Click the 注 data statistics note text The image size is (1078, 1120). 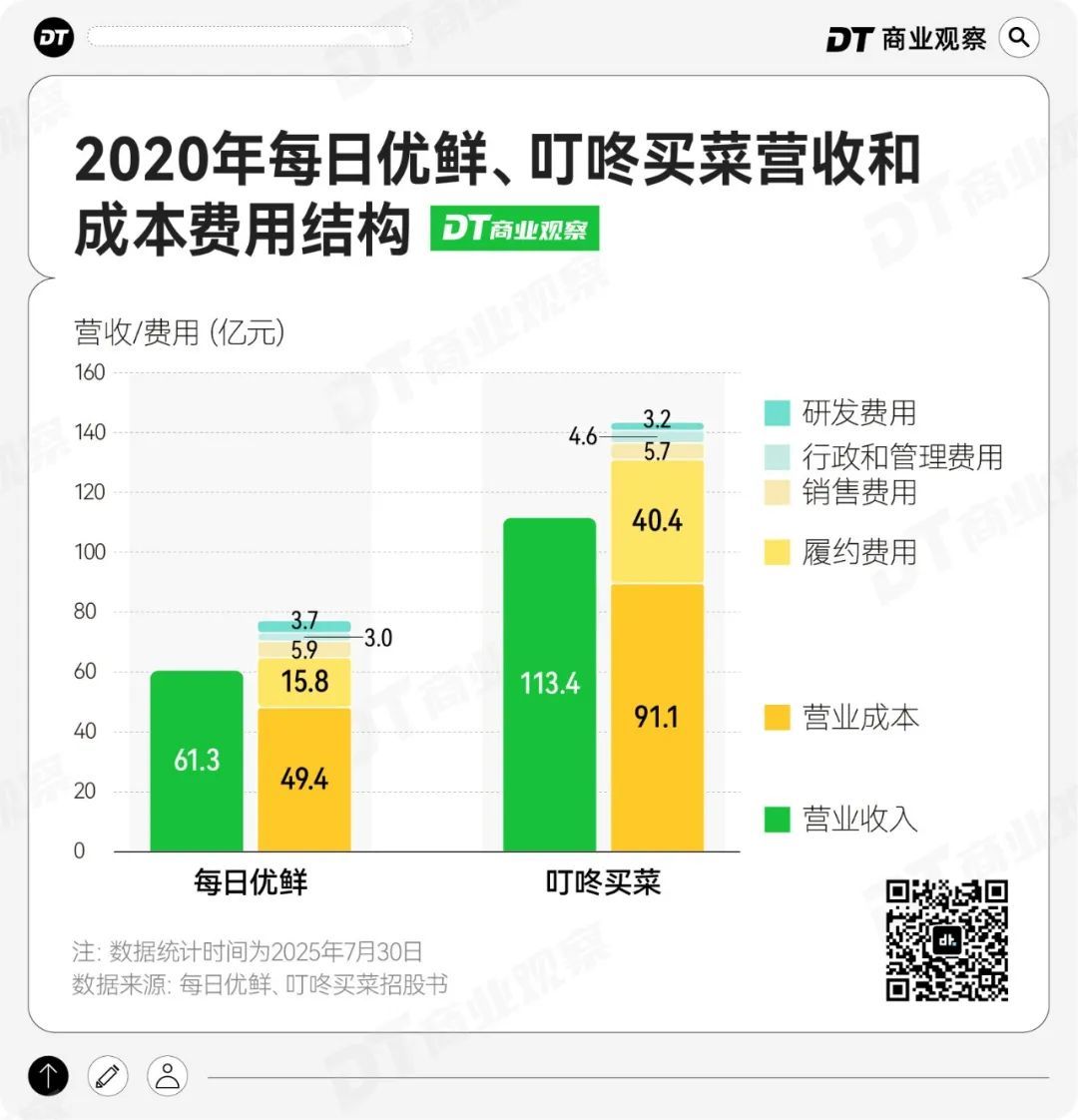coord(250,951)
